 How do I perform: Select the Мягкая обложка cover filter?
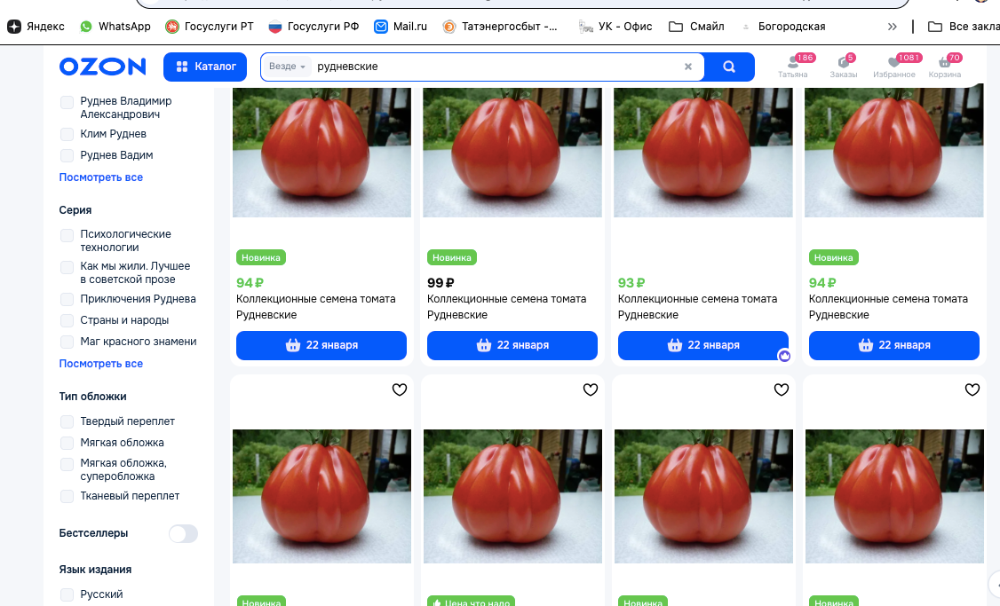pyautogui.click(x=67, y=443)
